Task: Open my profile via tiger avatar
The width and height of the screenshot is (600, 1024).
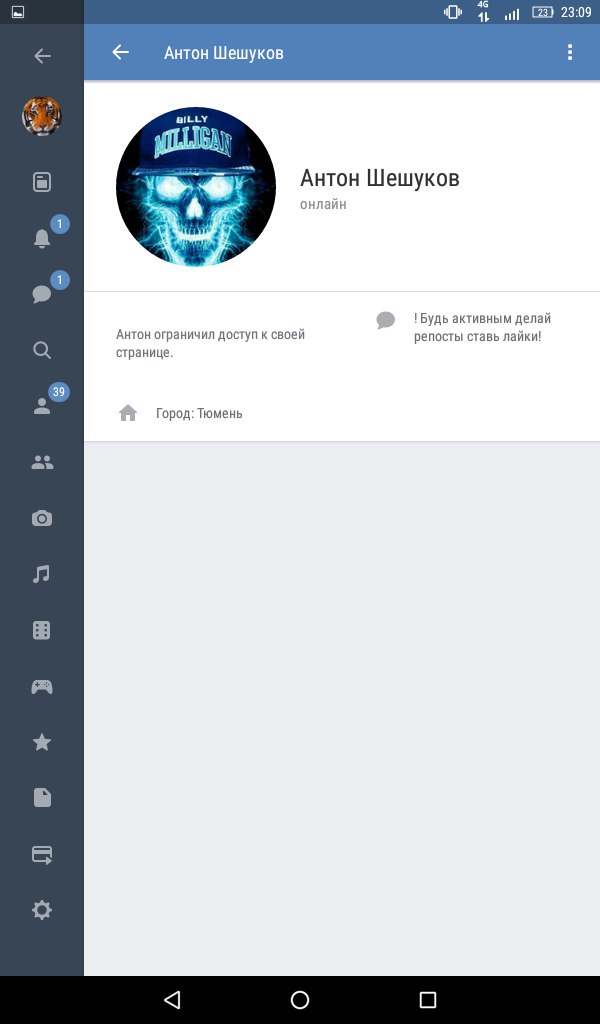Action: point(42,117)
